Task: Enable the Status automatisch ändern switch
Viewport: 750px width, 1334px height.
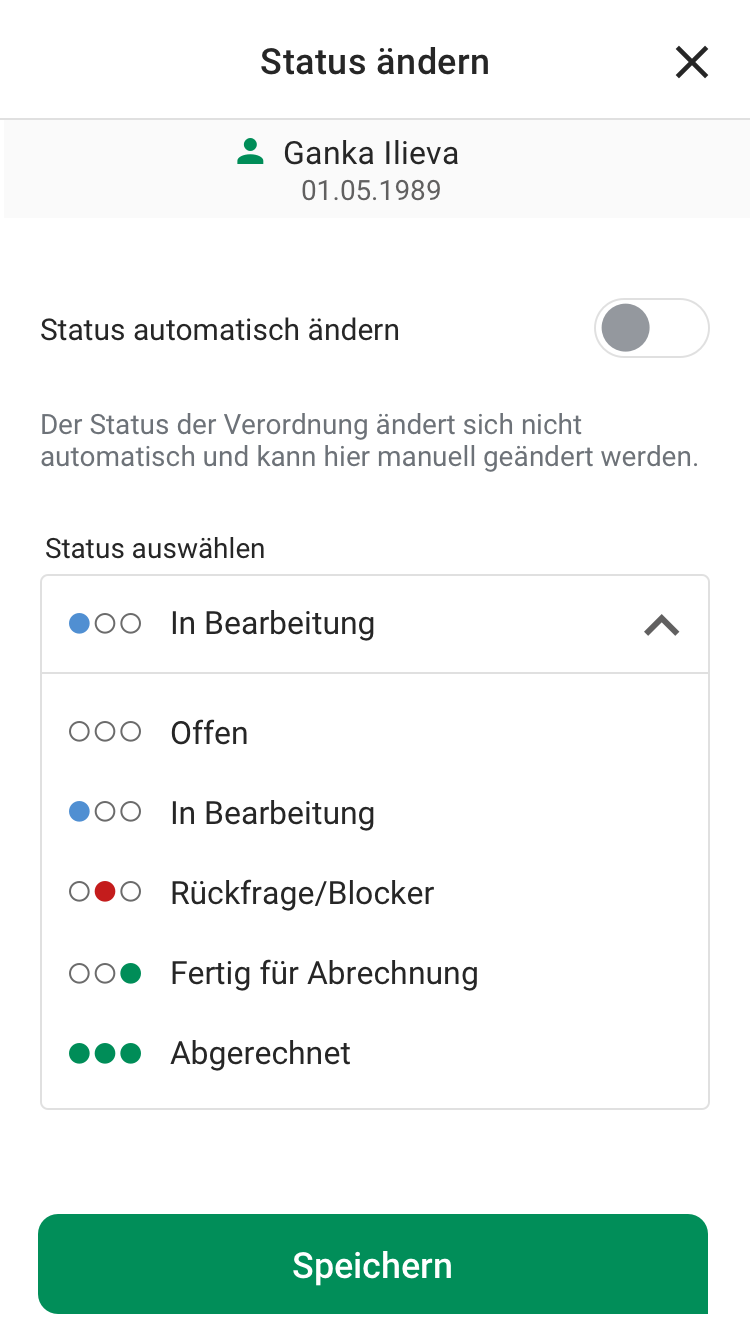Action: click(651, 328)
